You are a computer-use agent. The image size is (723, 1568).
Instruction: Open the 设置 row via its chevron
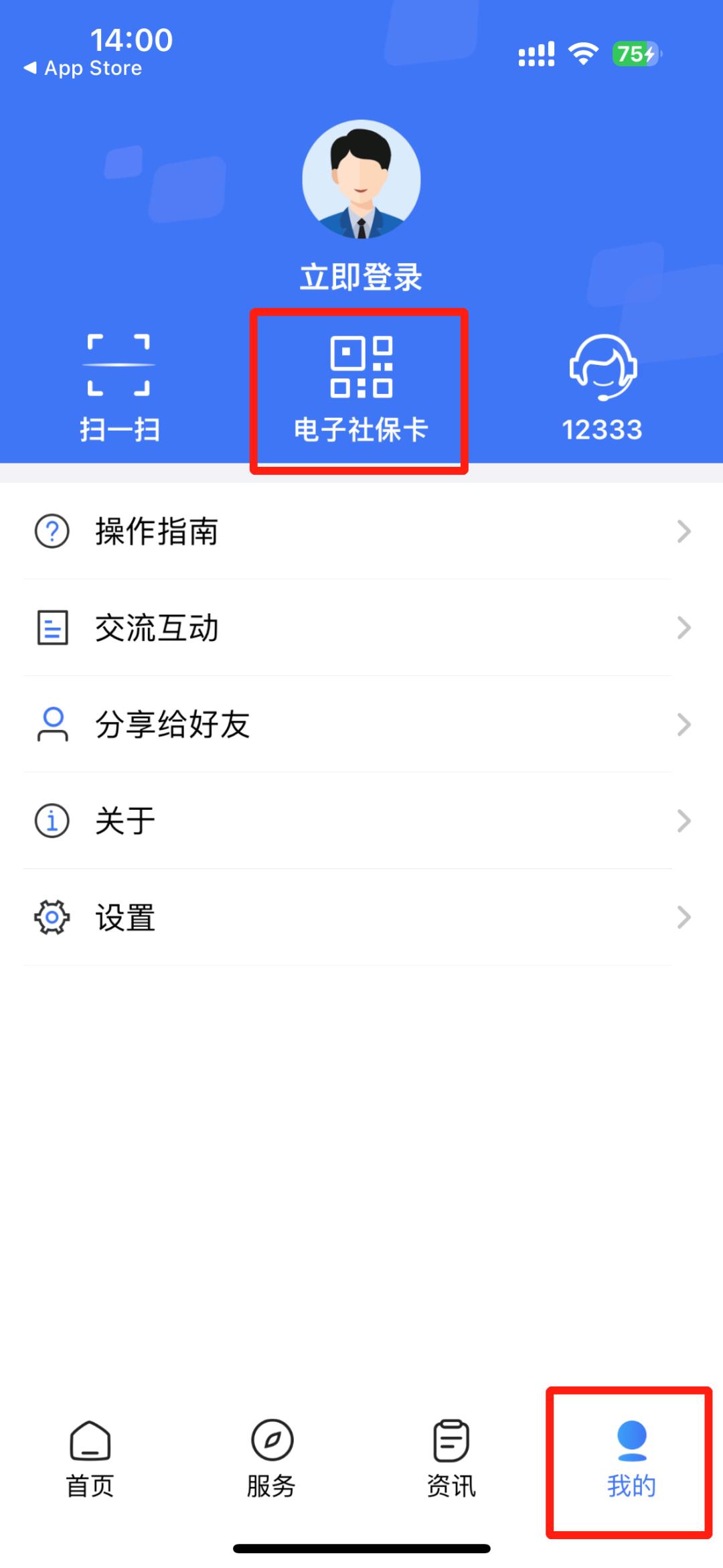[684, 918]
